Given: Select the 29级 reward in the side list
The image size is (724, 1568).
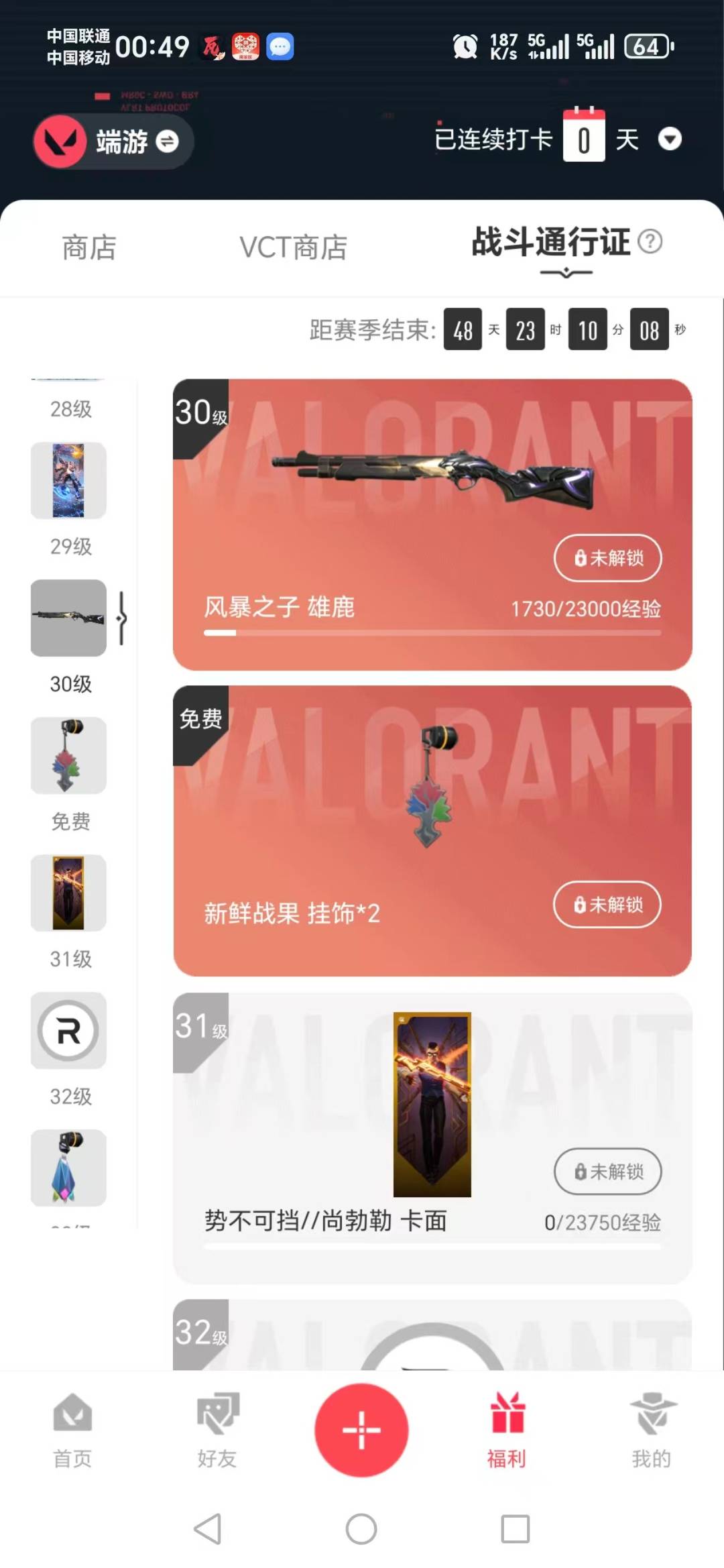Looking at the screenshot, I should [68, 480].
